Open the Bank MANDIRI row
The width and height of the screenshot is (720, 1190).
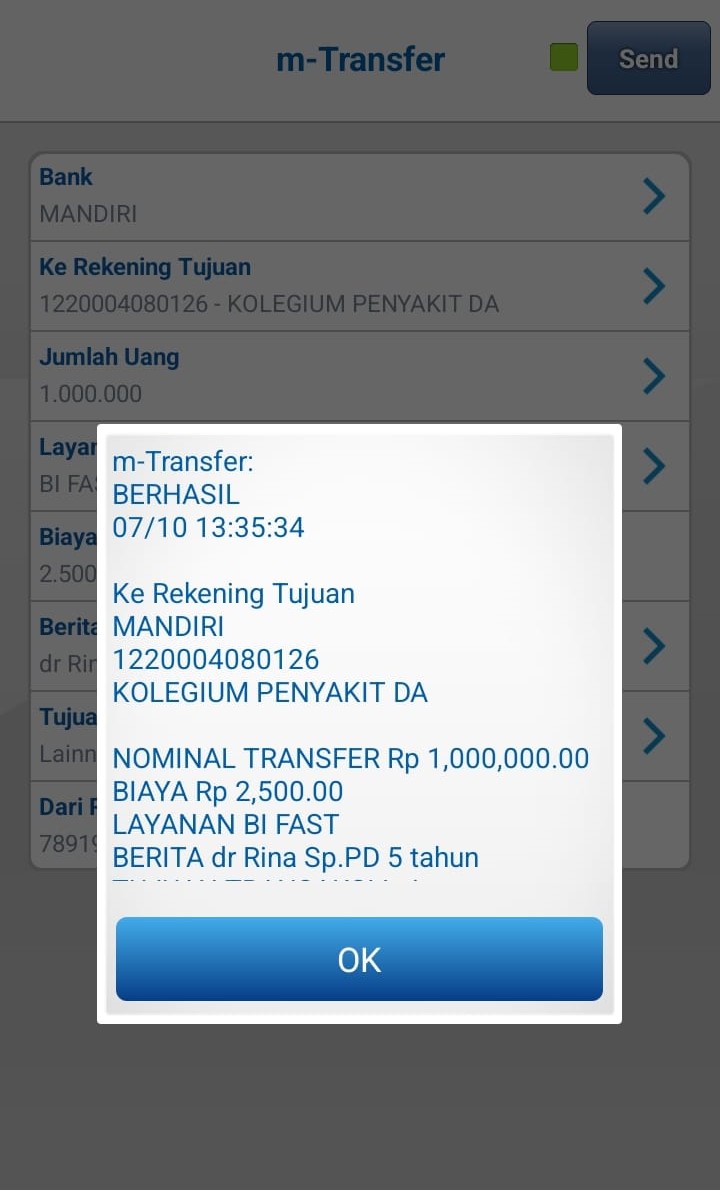359,196
